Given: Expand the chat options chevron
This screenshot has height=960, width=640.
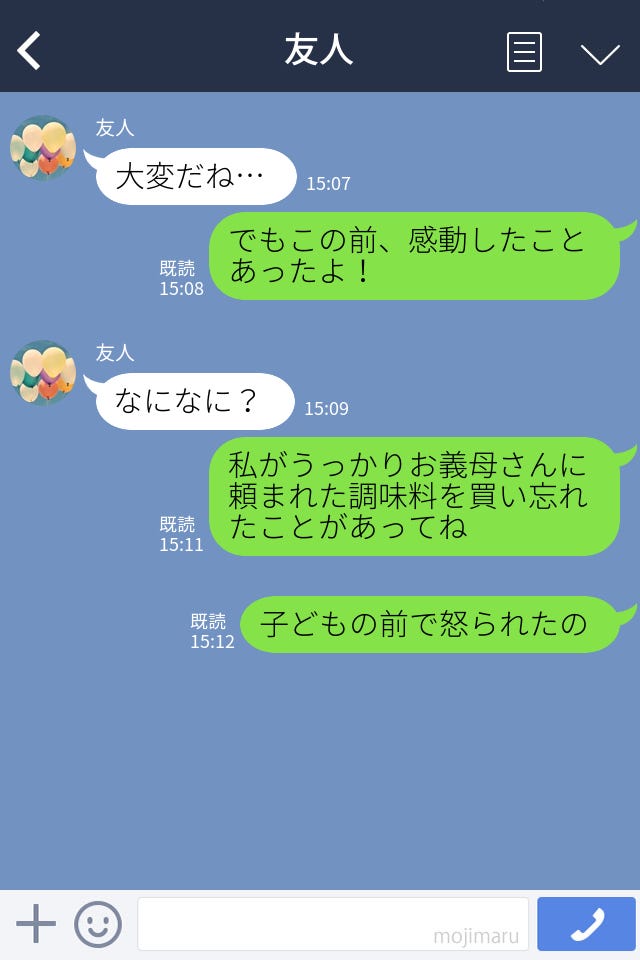Looking at the screenshot, I should pyautogui.click(x=600, y=54).
